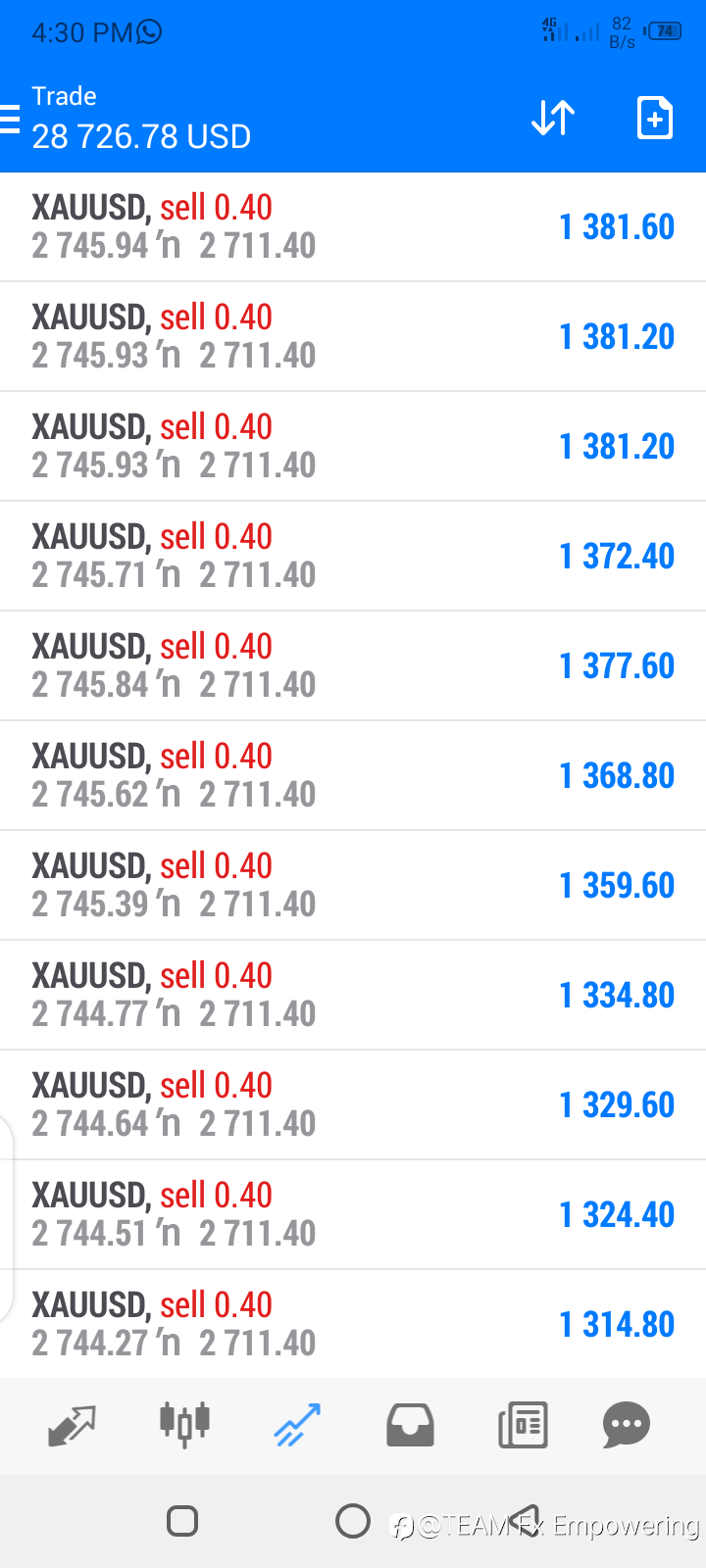View the position opened at 2 744.27
This screenshot has width=706, height=1568.
coord(353,1325)
